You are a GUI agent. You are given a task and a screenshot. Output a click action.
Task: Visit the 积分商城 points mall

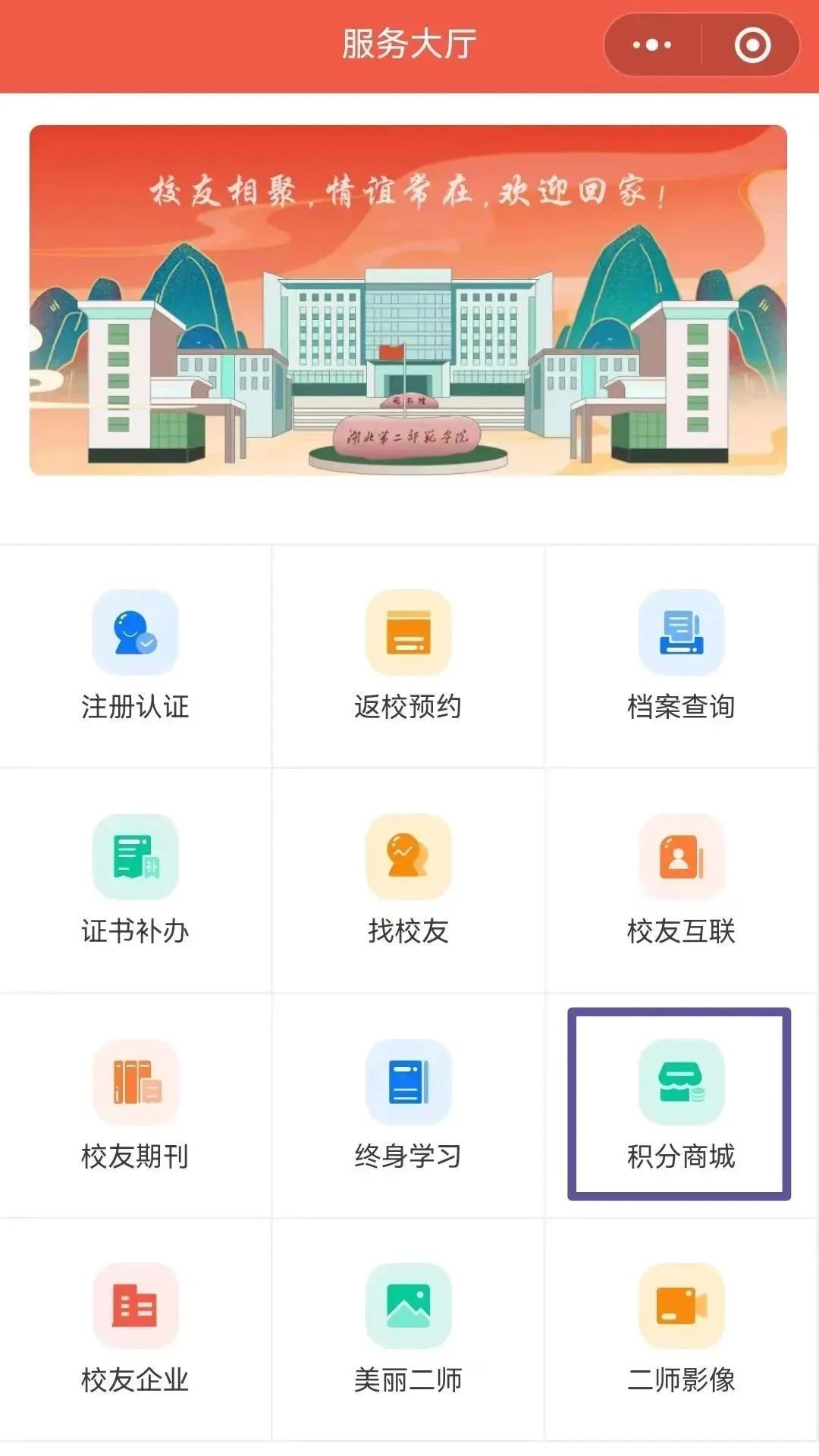[x=681, y=1105]
